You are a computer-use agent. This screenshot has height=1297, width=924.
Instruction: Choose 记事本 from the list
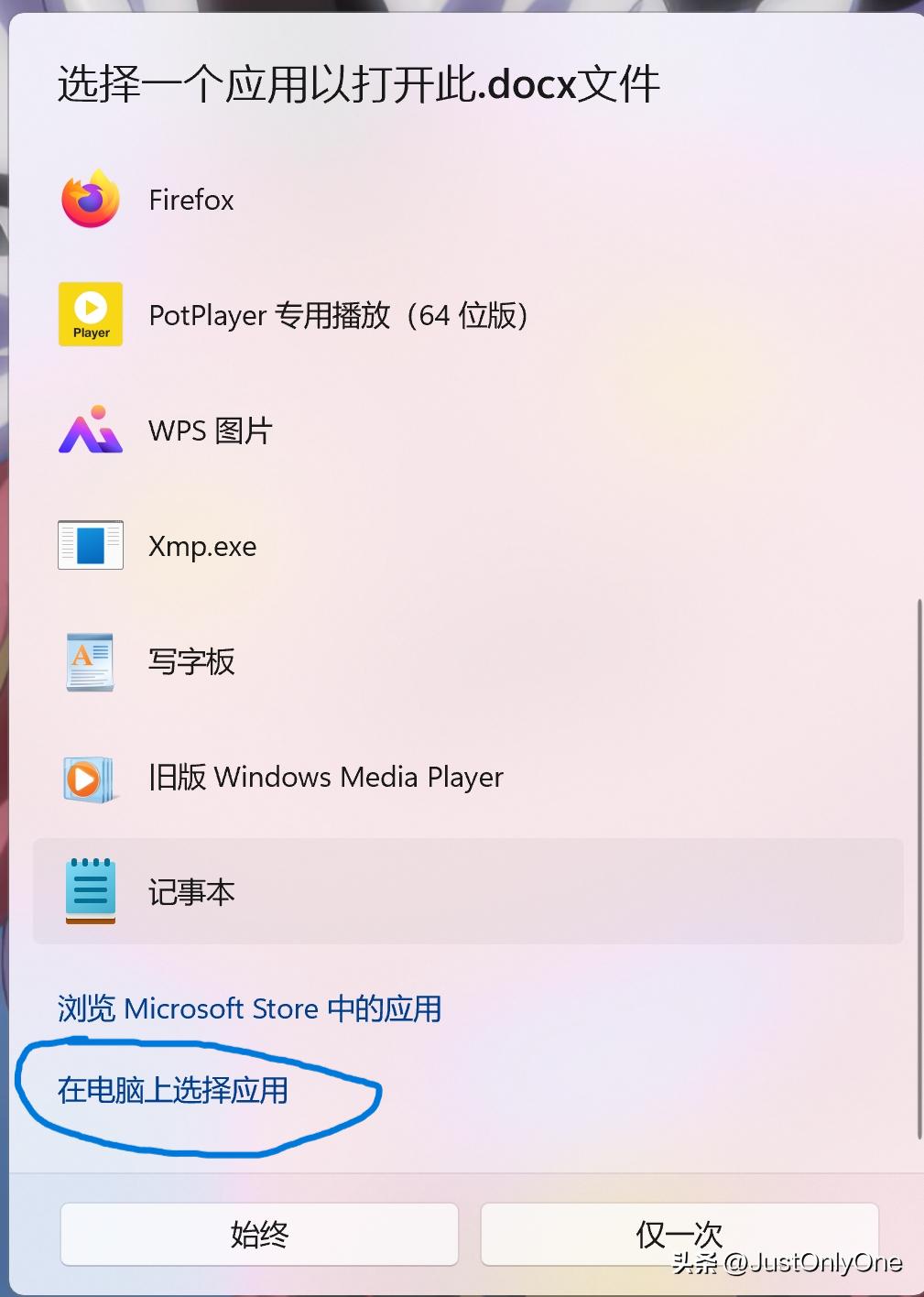click(x=191, y=892)
